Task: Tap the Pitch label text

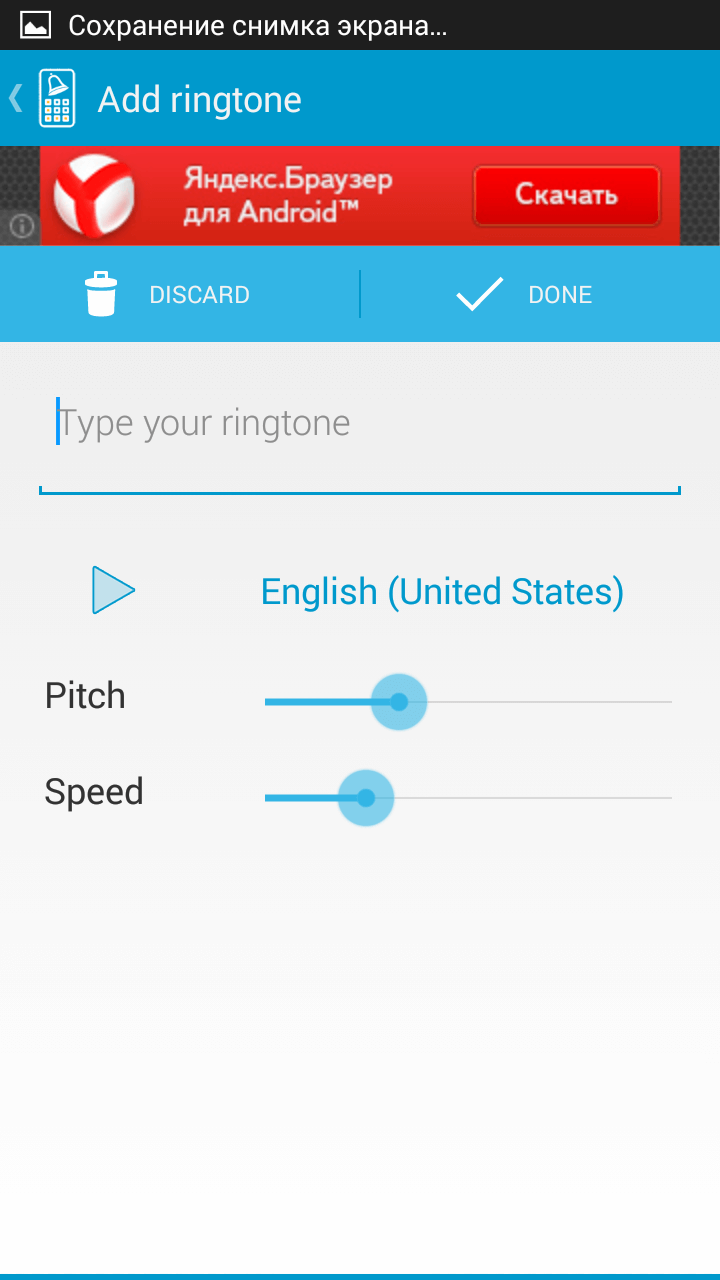Action: [x=84, y=695]
